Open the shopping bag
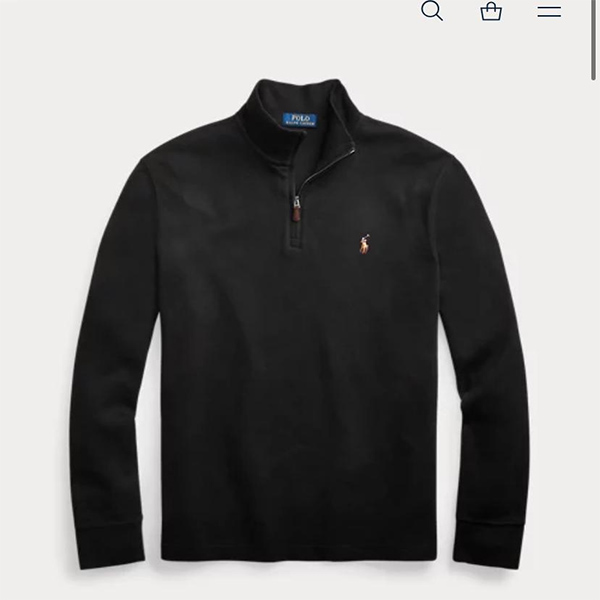Image resolution: width=600 pixels, height=600 pixels. [491, 11]
